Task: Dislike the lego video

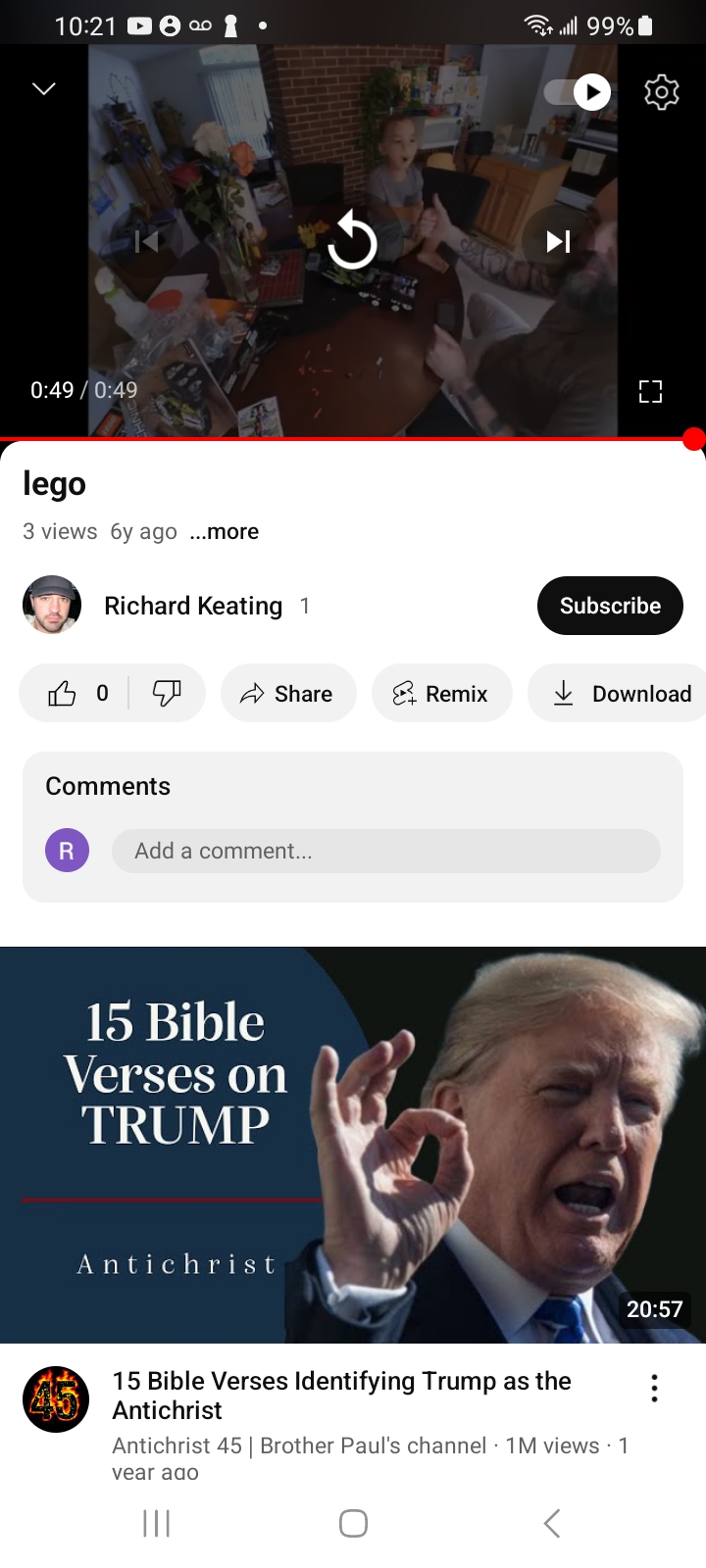Action: [167, 694]
